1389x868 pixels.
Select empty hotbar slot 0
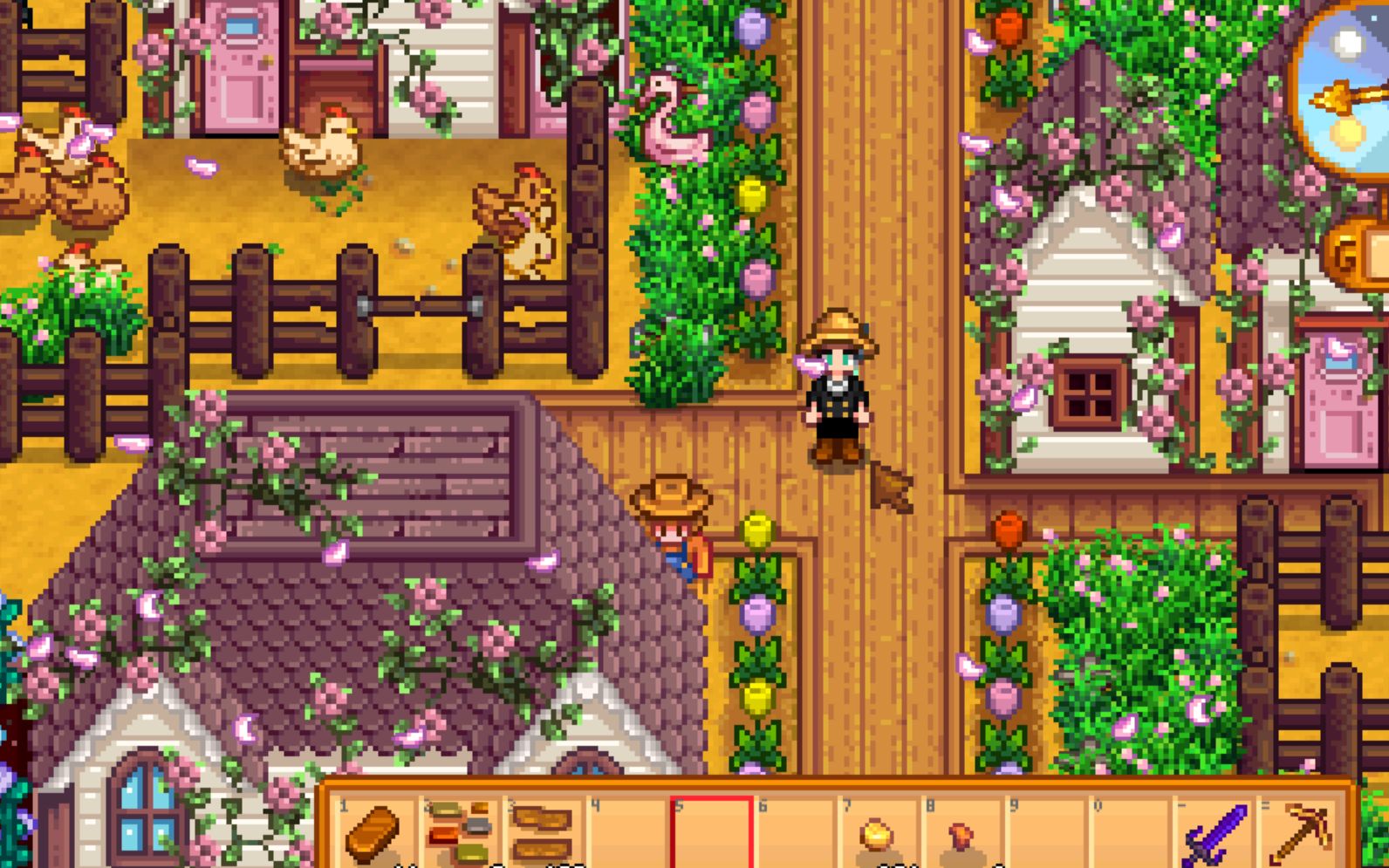1130,834
